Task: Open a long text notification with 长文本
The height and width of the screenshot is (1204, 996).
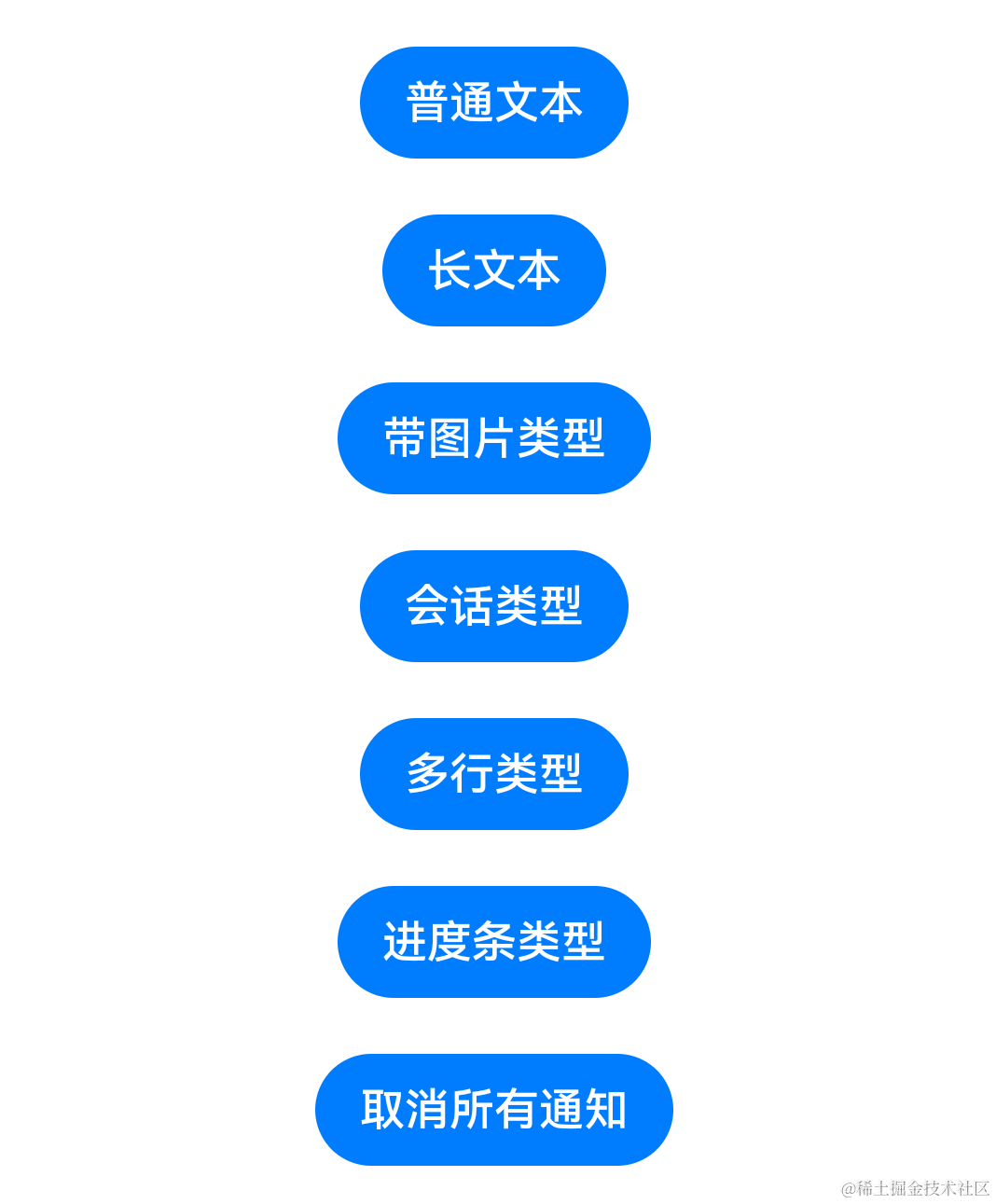Action: tap(493, 270)
